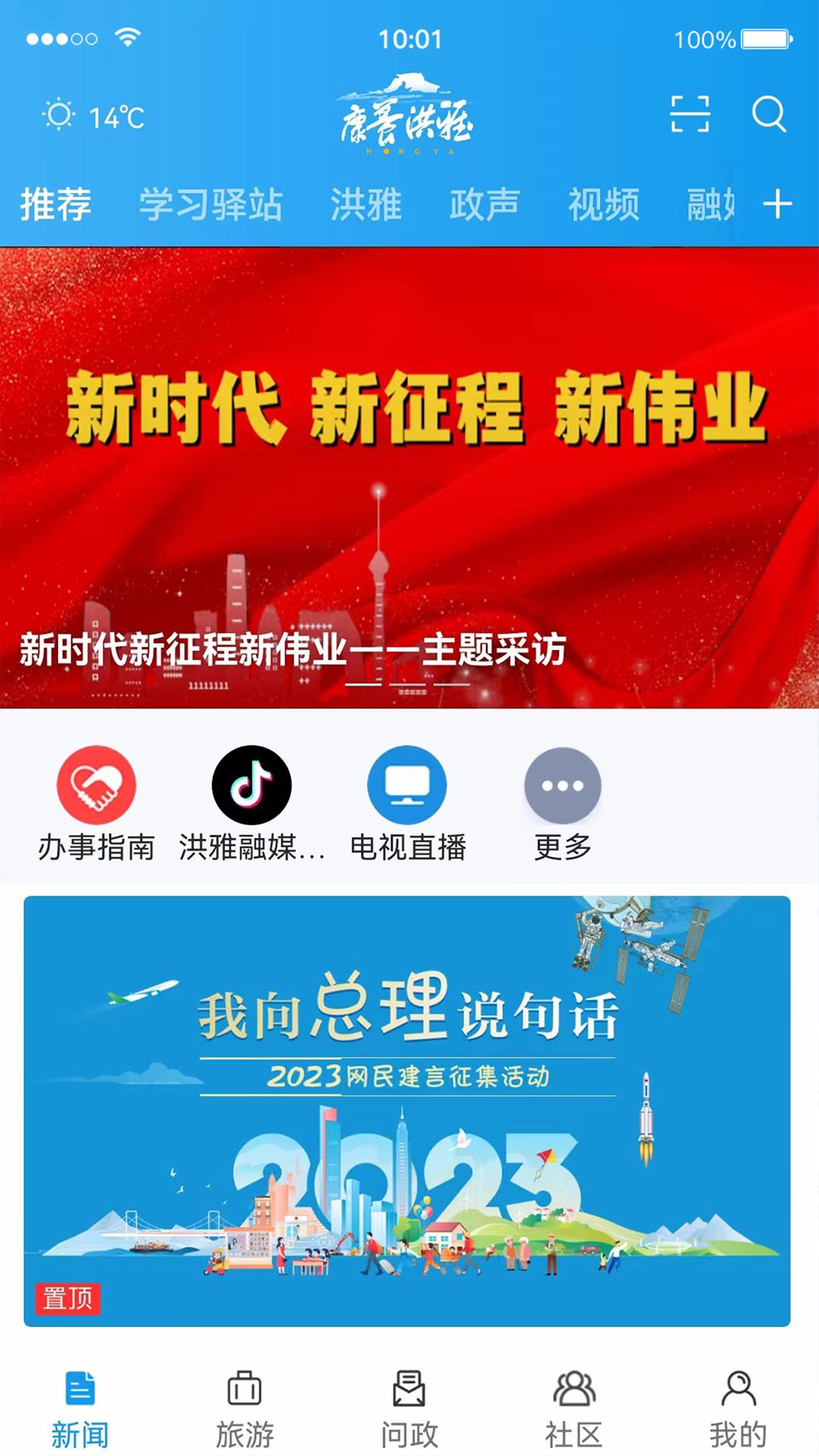819x1456 pixels.
Task: Open 办事指南 service guide icon
Action: click(x=96, y=787)
